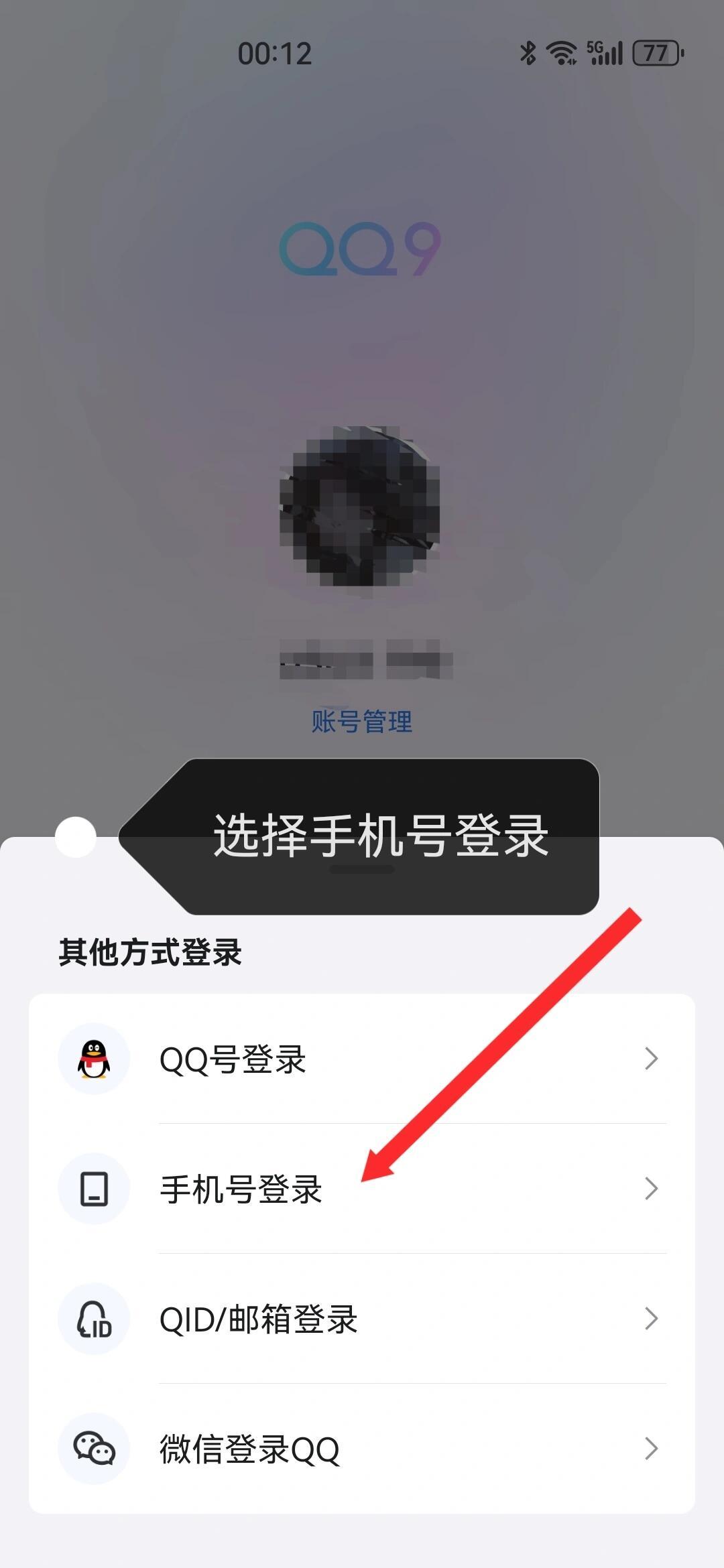This screenshot has width=724, height=1568.
Task: Log in via 微信登录QQ
Action: pos(362,1449)
